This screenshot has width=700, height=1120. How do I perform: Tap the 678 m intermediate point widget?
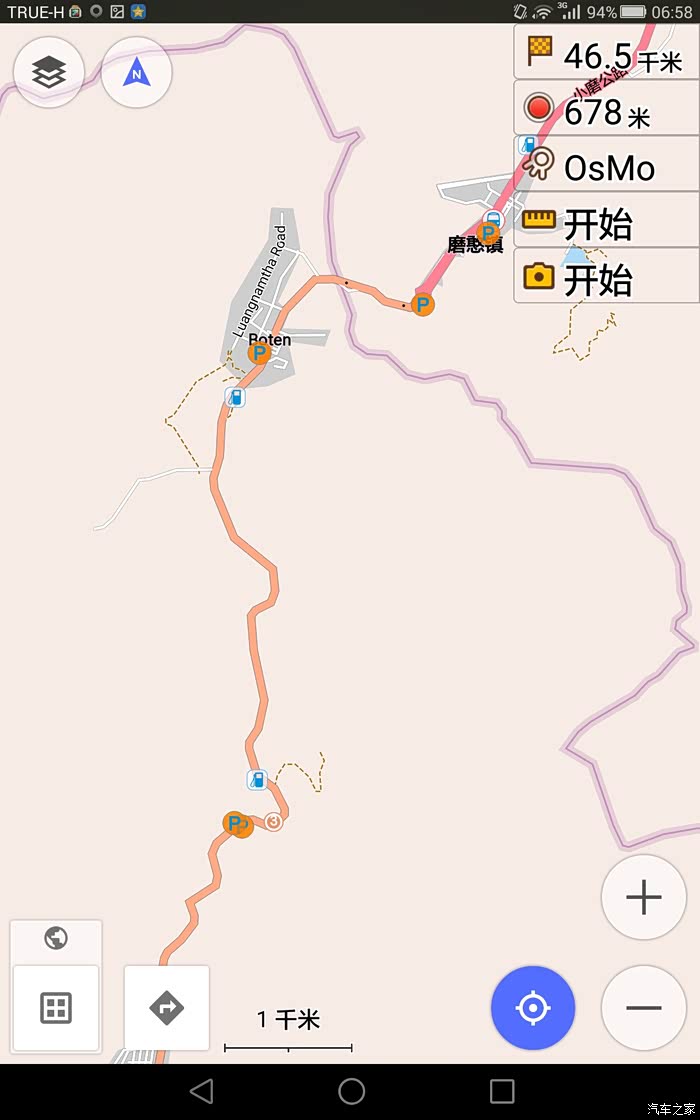coord(606,109)
